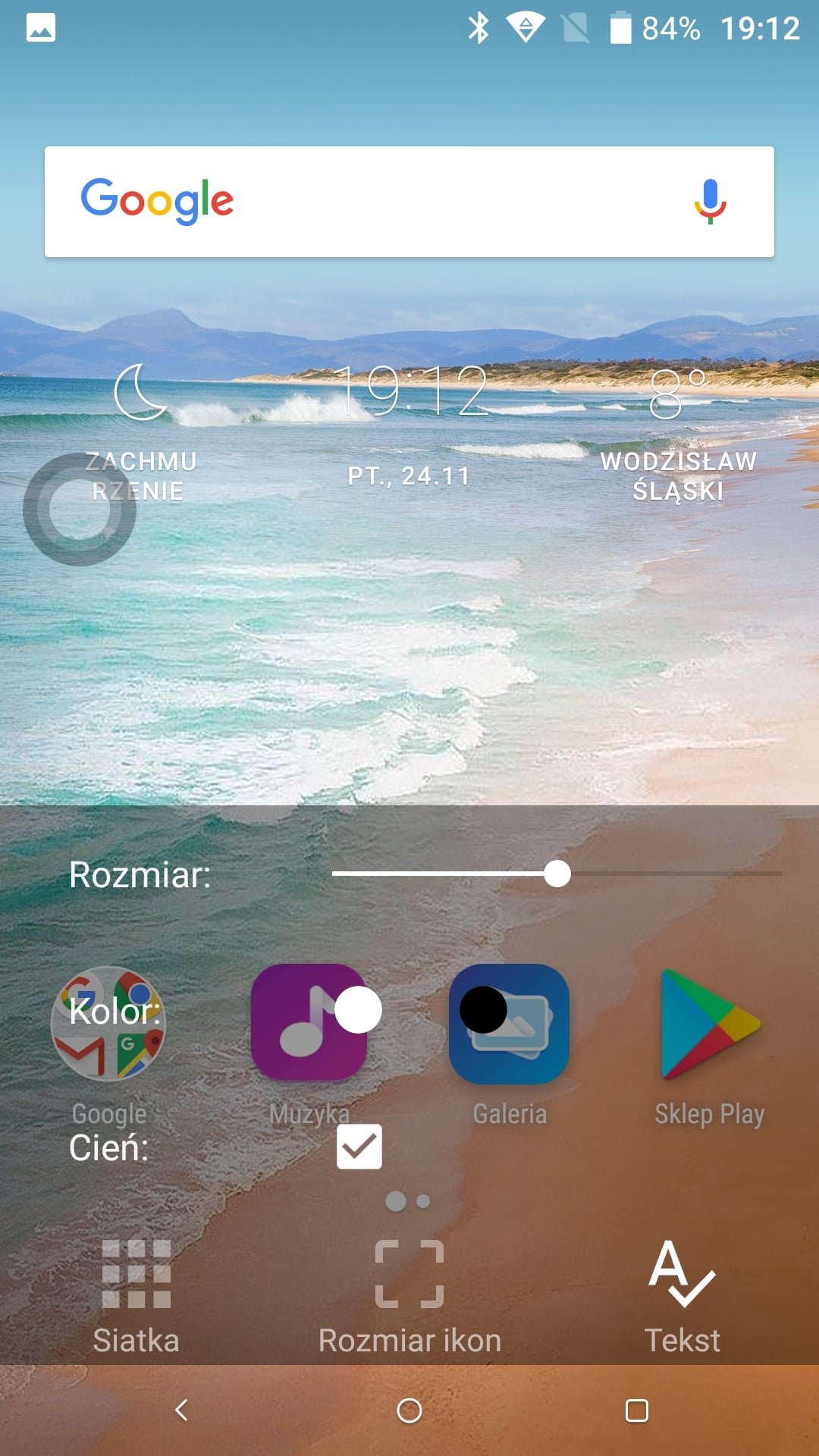The width and height of the screenshot is (819, 1456).
Task: Select the black Kolor swatch
Action: (483, 1010)
